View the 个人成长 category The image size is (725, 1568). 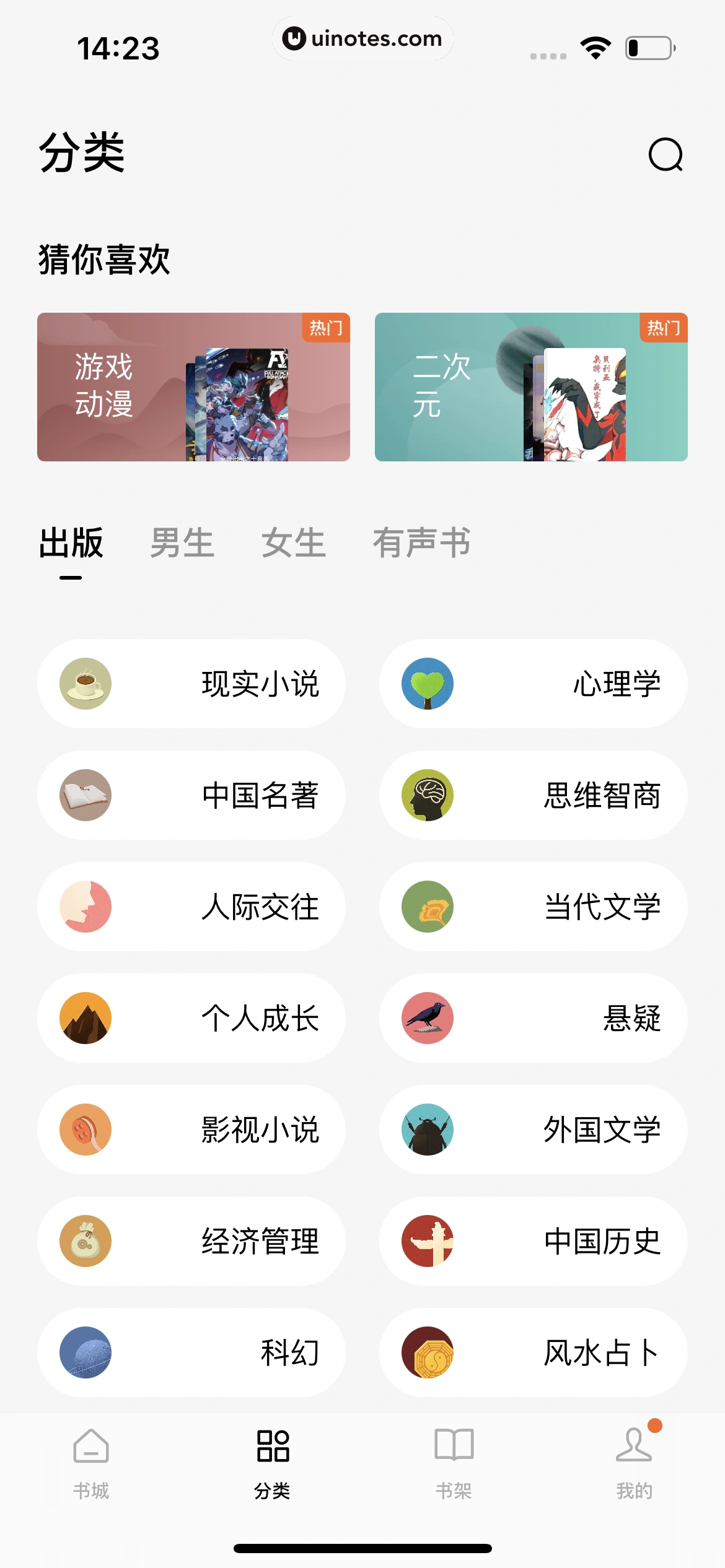point(191,1018)
